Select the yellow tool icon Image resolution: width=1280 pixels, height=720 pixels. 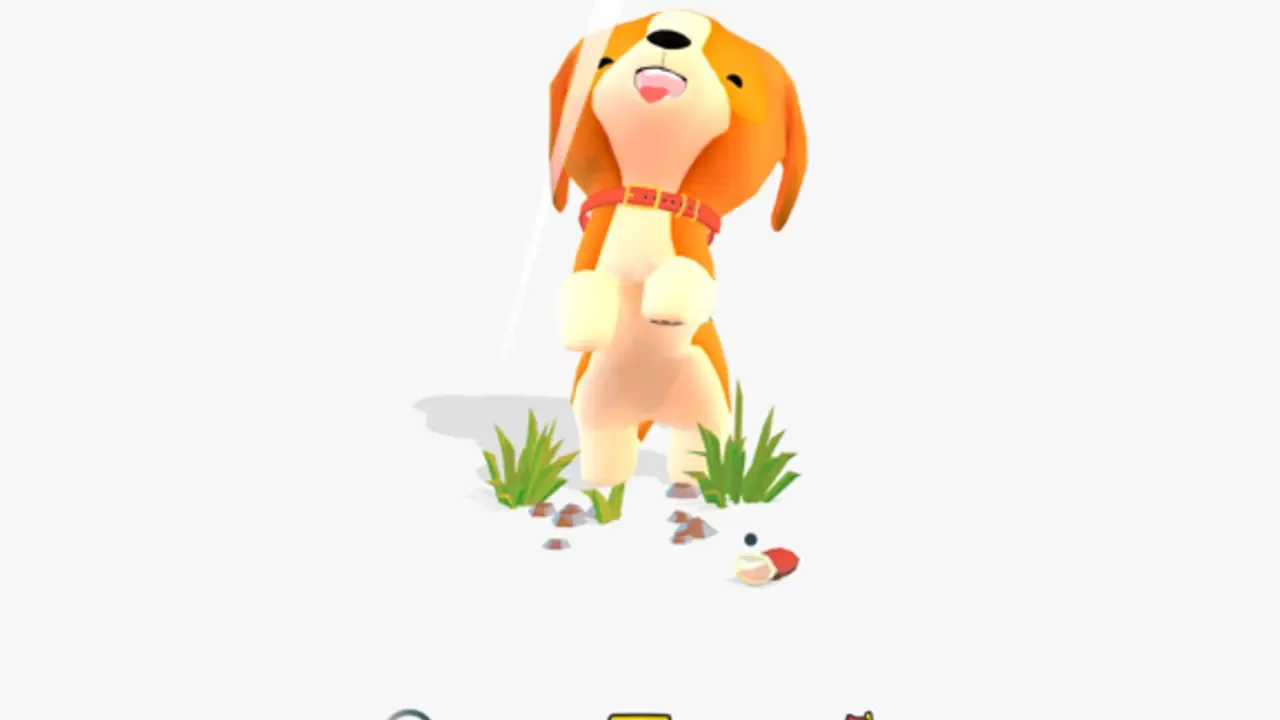click(x=639, y=716)
